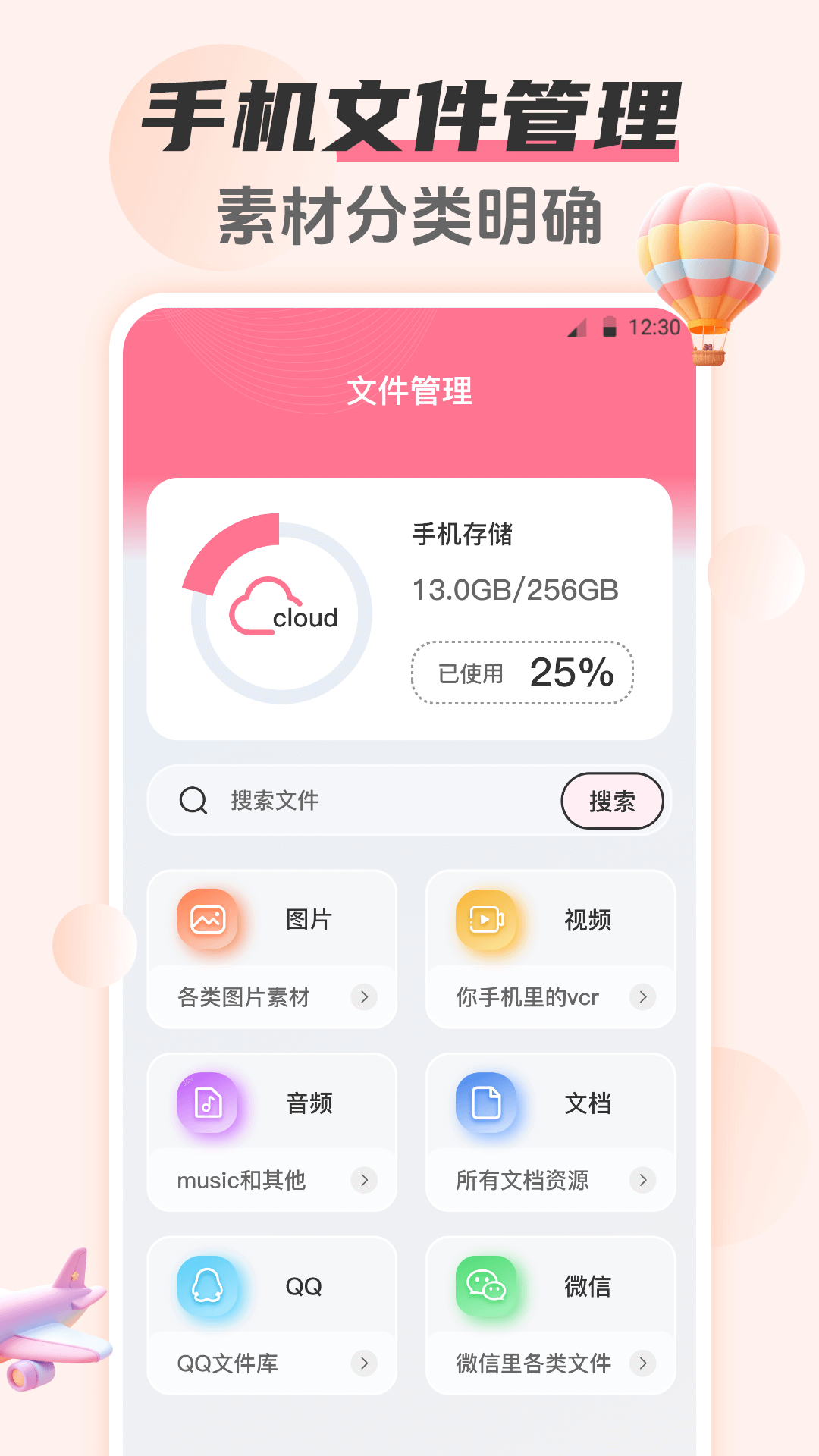Open the 图片 picture category icon

tap(209, 919)
